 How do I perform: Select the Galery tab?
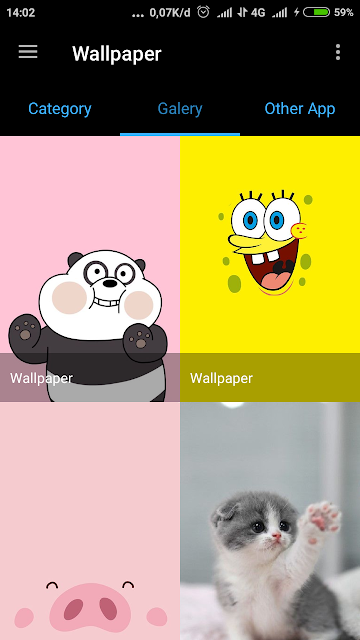(x=180, y=109)
